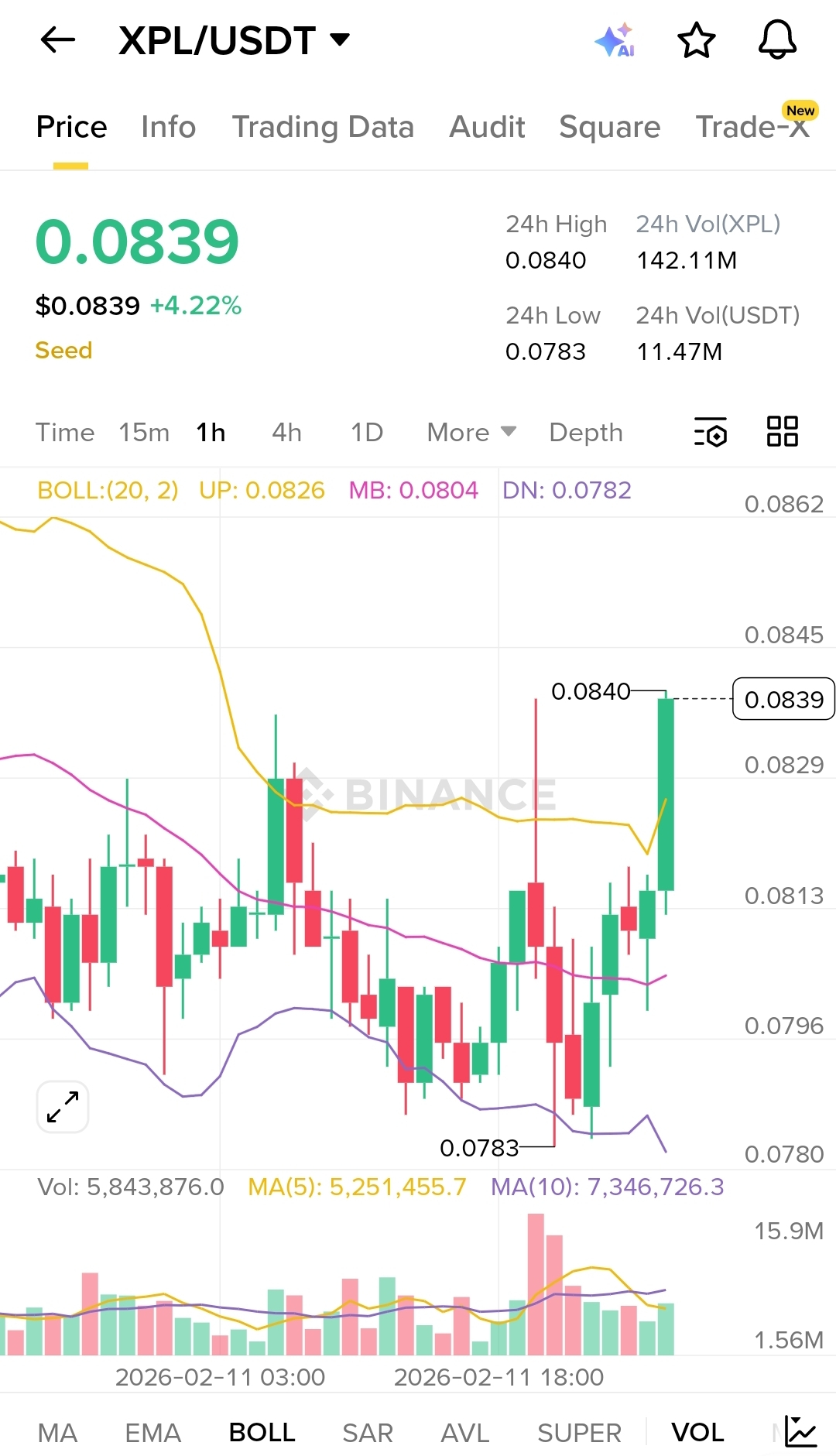
Task: Set a price alert with the bell
Action: click(777, 40)
